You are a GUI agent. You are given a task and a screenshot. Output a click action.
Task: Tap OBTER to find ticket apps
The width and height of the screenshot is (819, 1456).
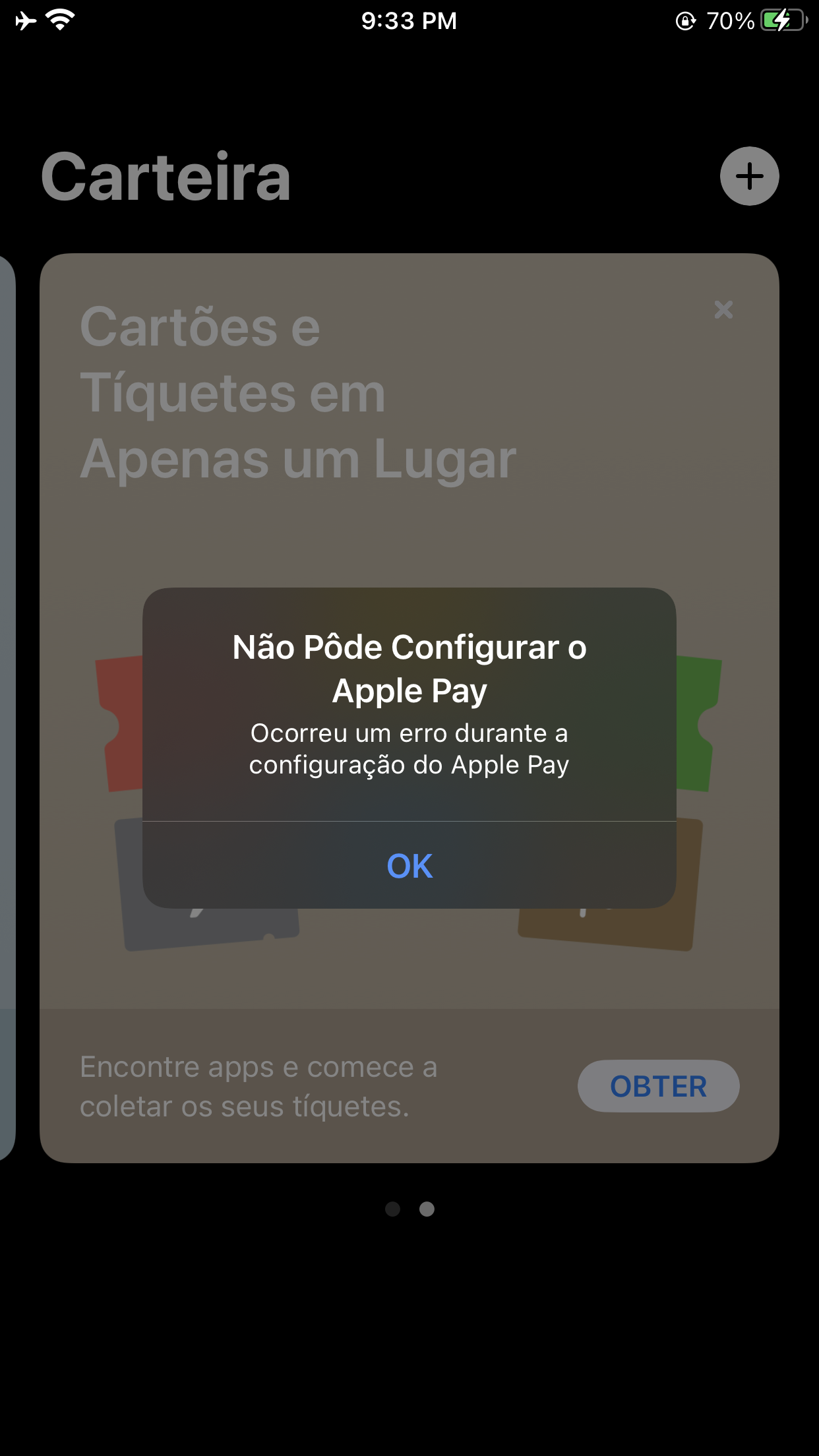point(658,1086)
